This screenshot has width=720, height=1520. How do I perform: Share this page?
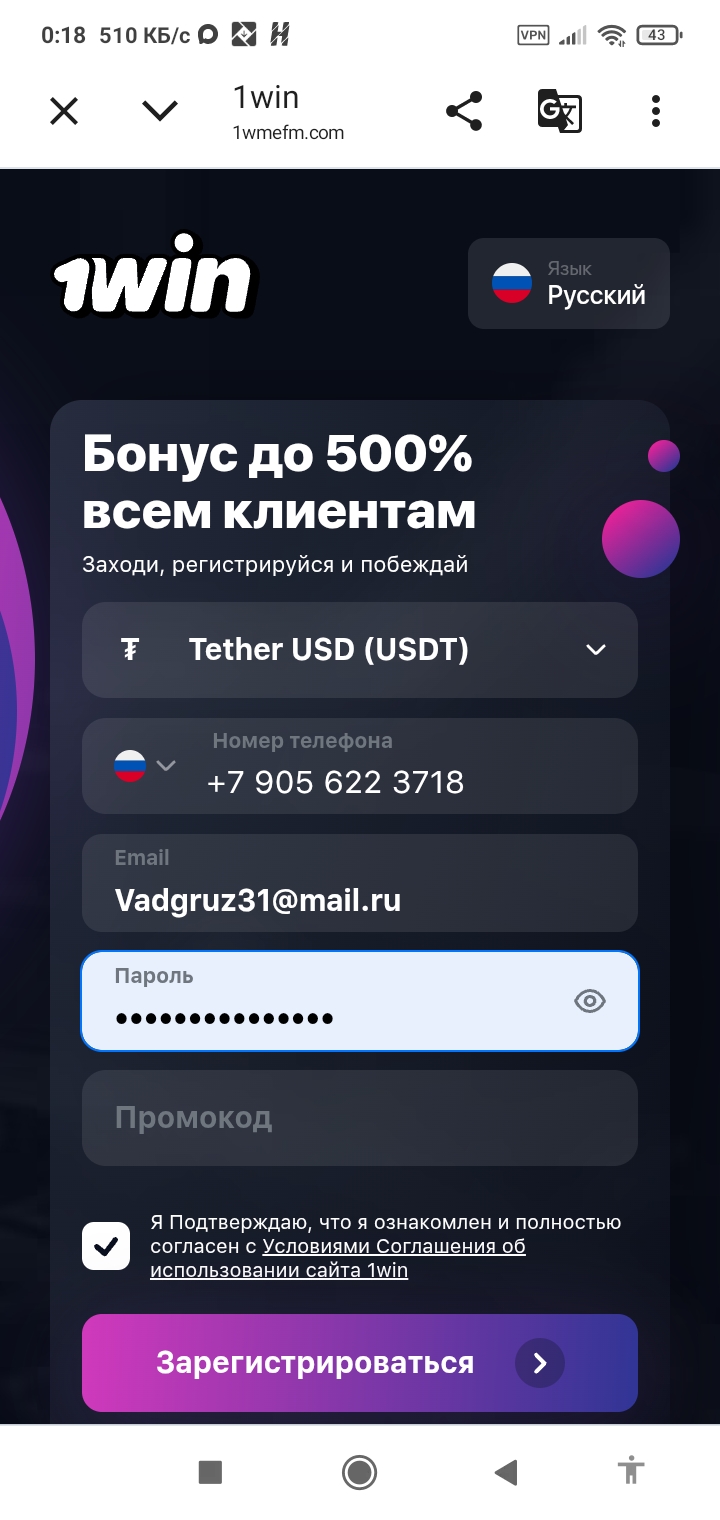(464, 111)
